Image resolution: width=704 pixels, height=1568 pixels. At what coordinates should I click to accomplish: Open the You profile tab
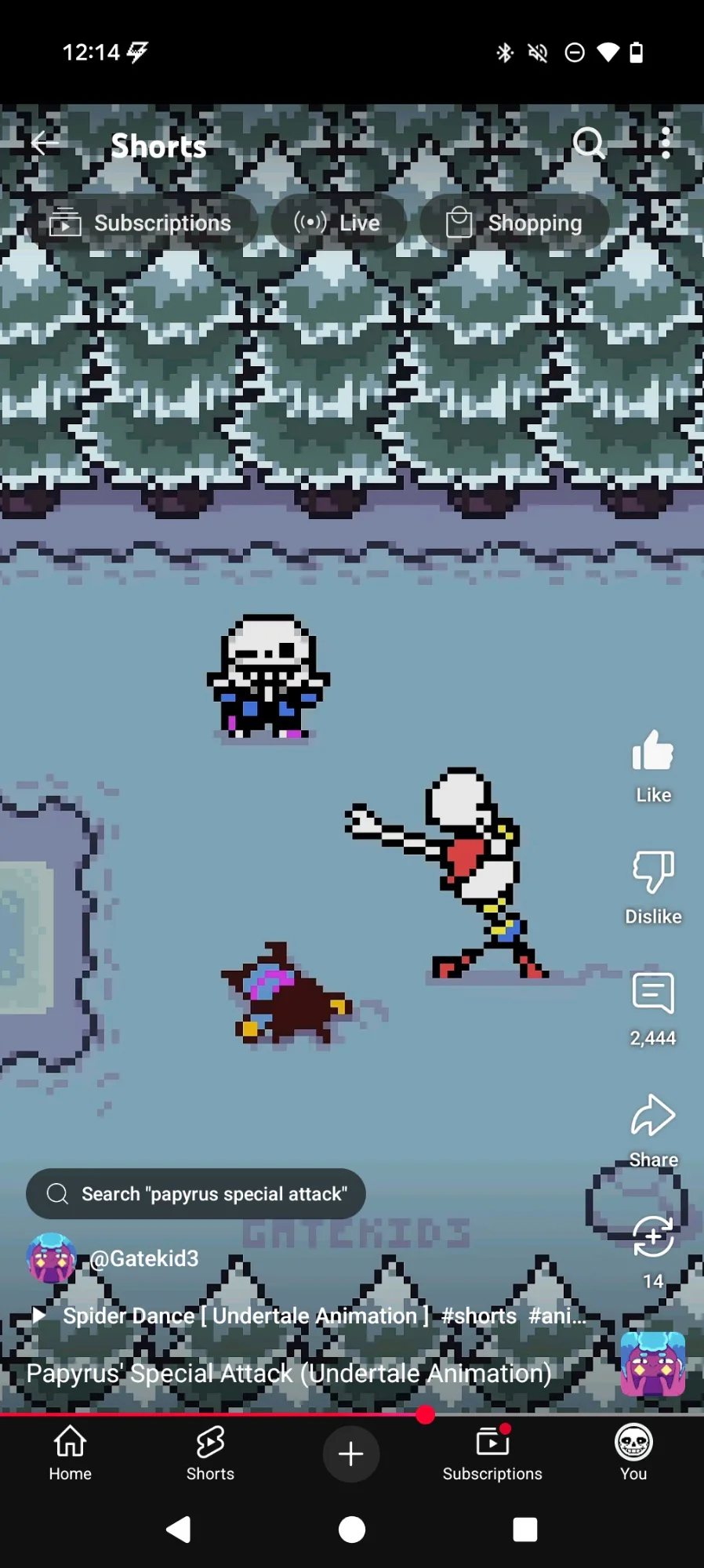(633, 1454)
